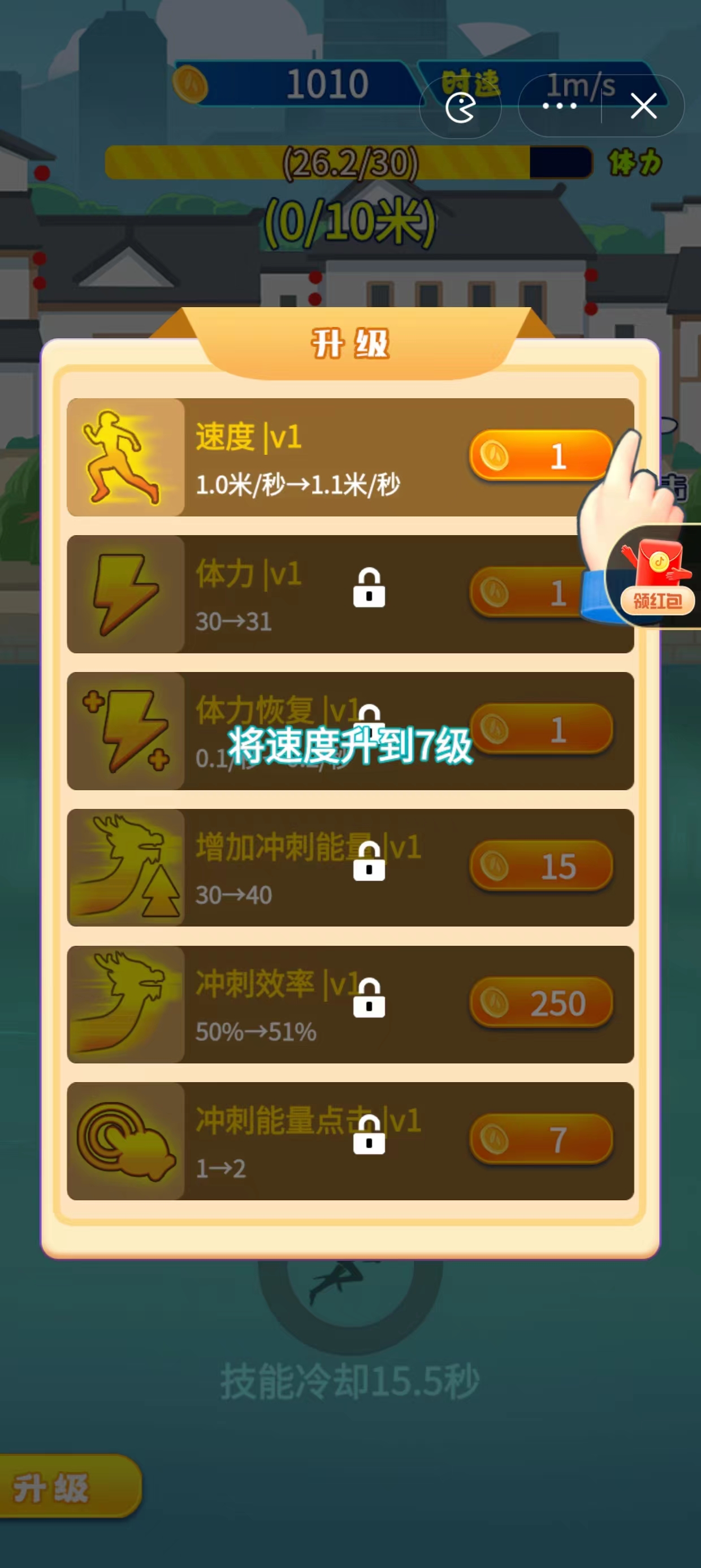Viewport: 701px width, 1568px height.
Task: Tap the 250-coin 冲刺效率 upgrade button
Action: point(540,1003)
